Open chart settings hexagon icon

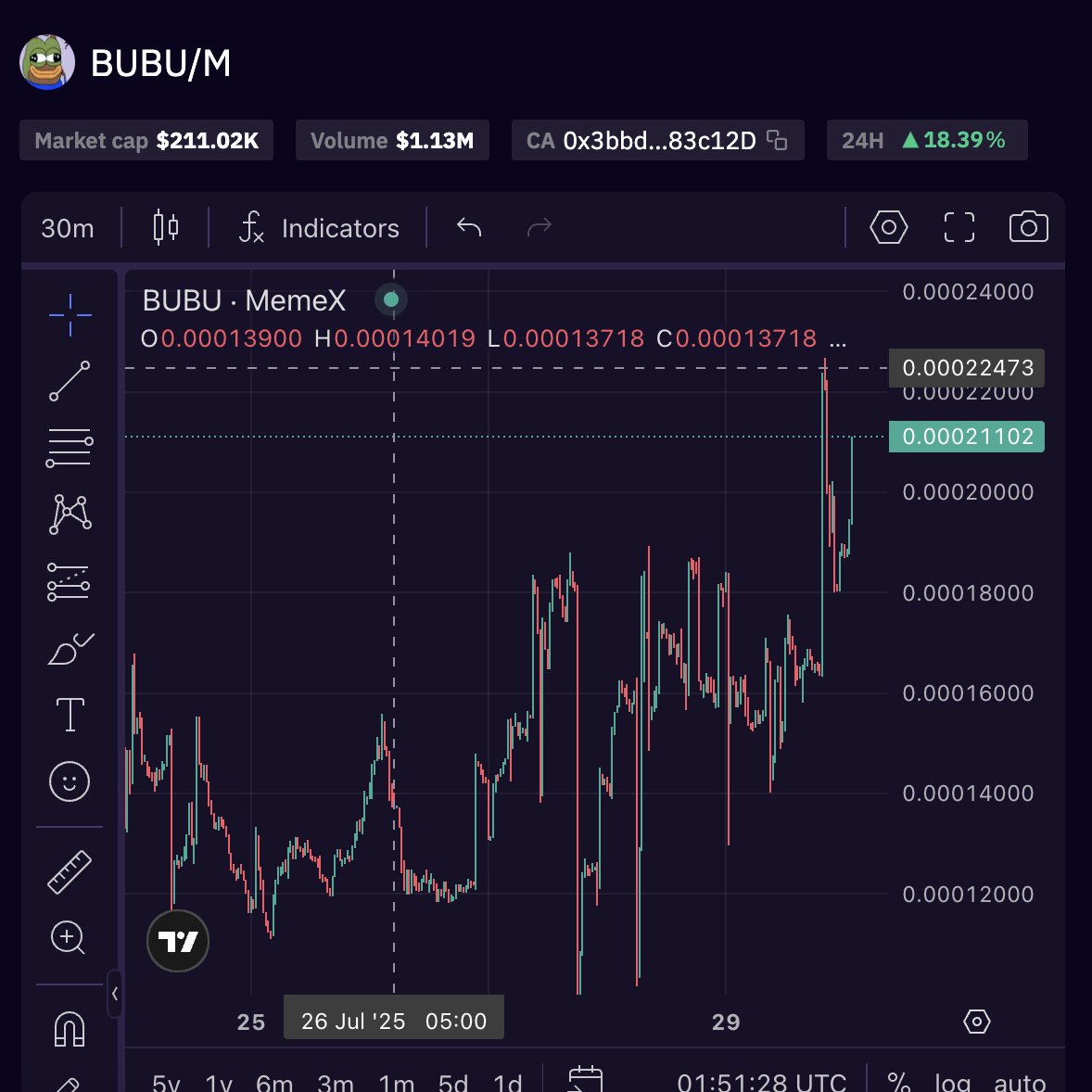pos(888,227)
